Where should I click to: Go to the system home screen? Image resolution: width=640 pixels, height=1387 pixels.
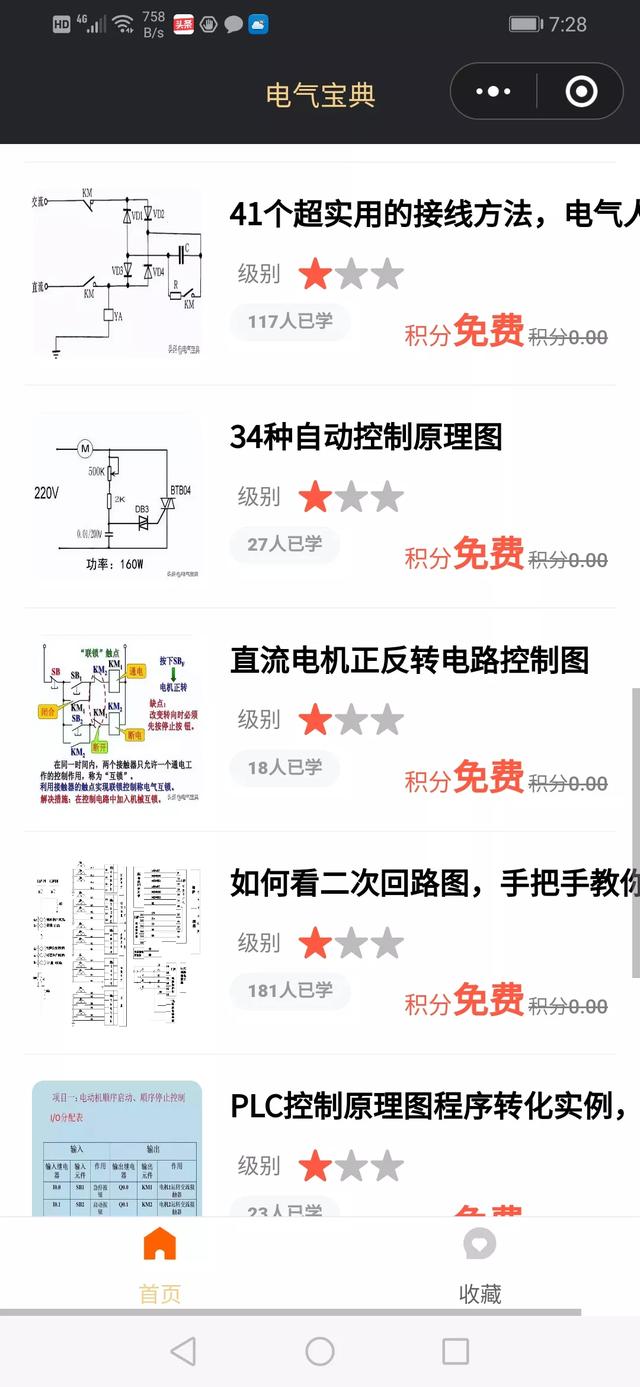(320, 1352)
